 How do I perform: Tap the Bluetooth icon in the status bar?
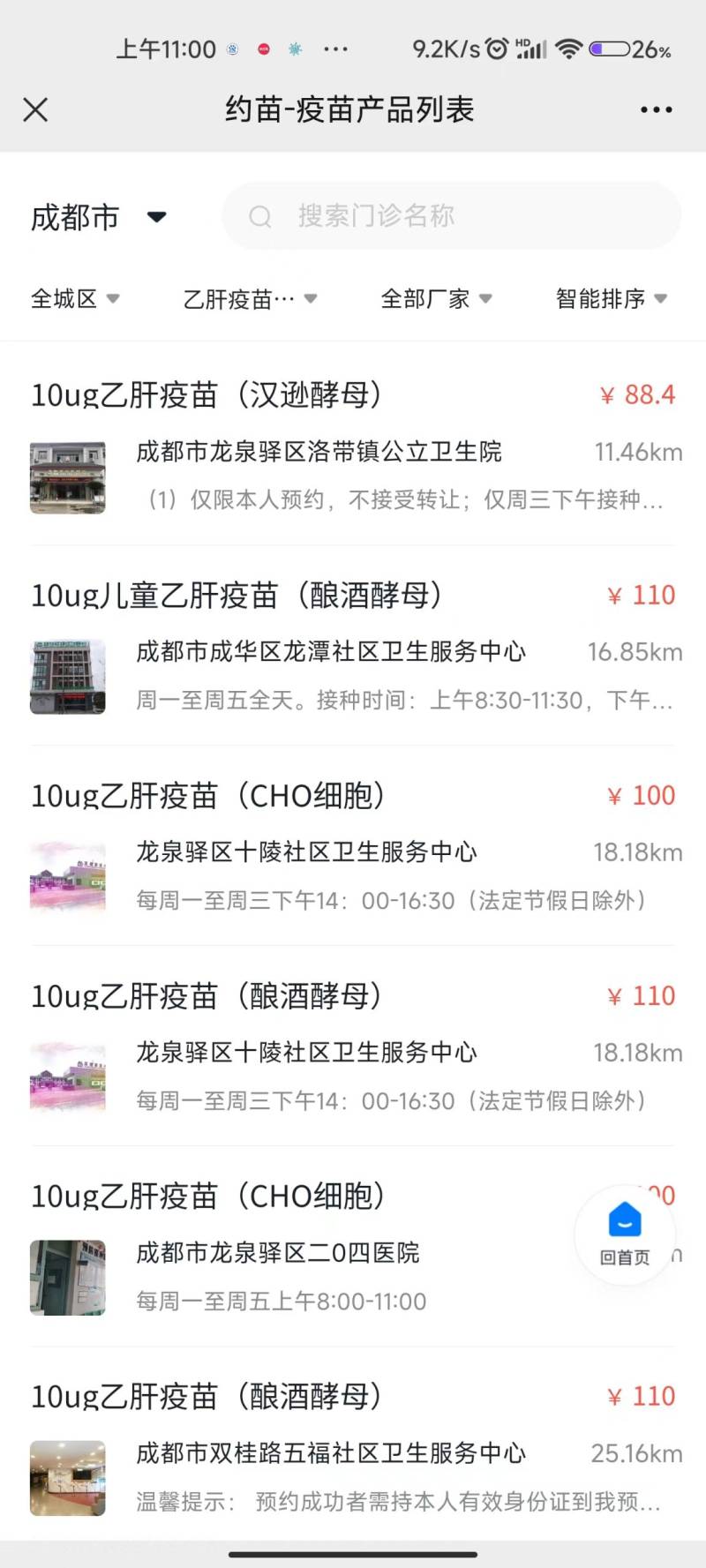click(x=231, y=49)
